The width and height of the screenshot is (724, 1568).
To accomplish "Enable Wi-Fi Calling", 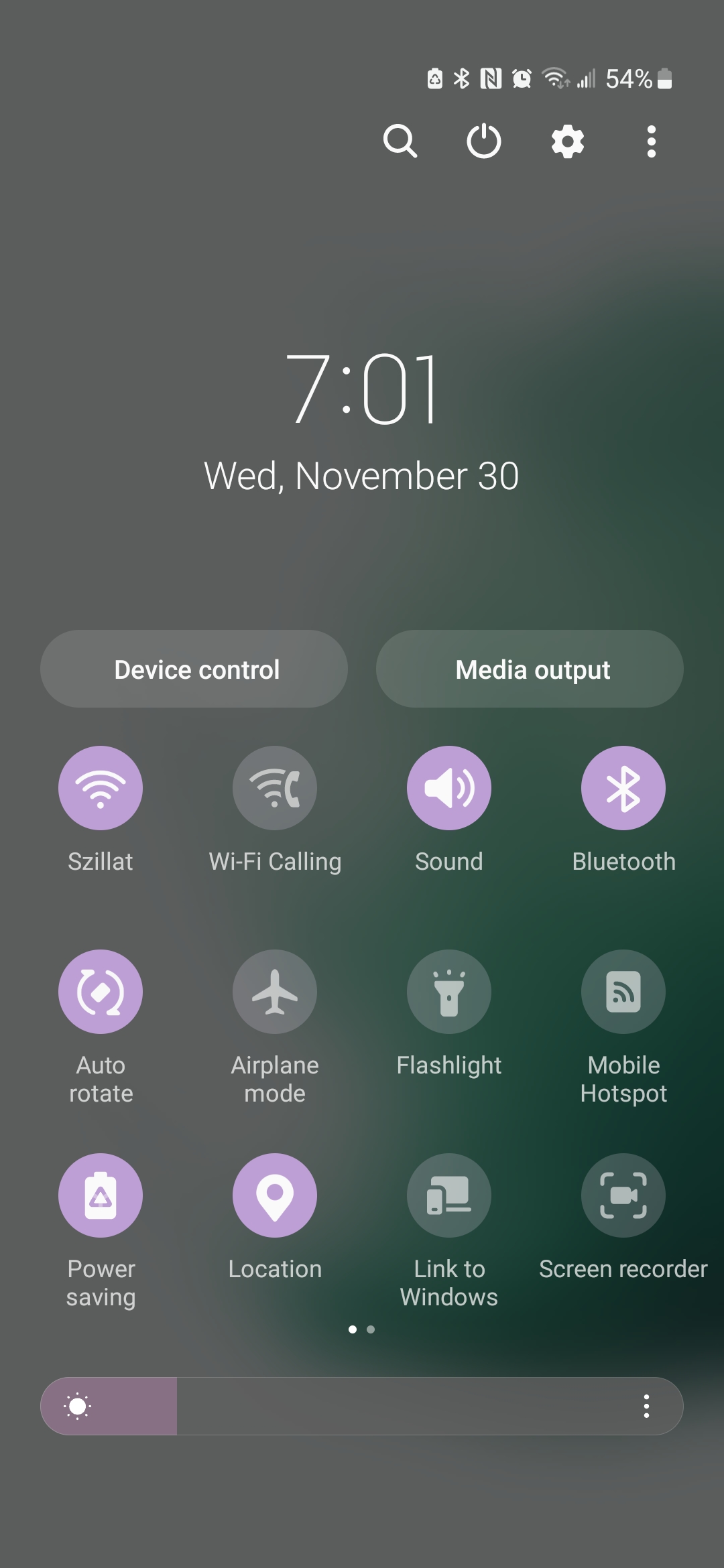I will tap(275, 788).
